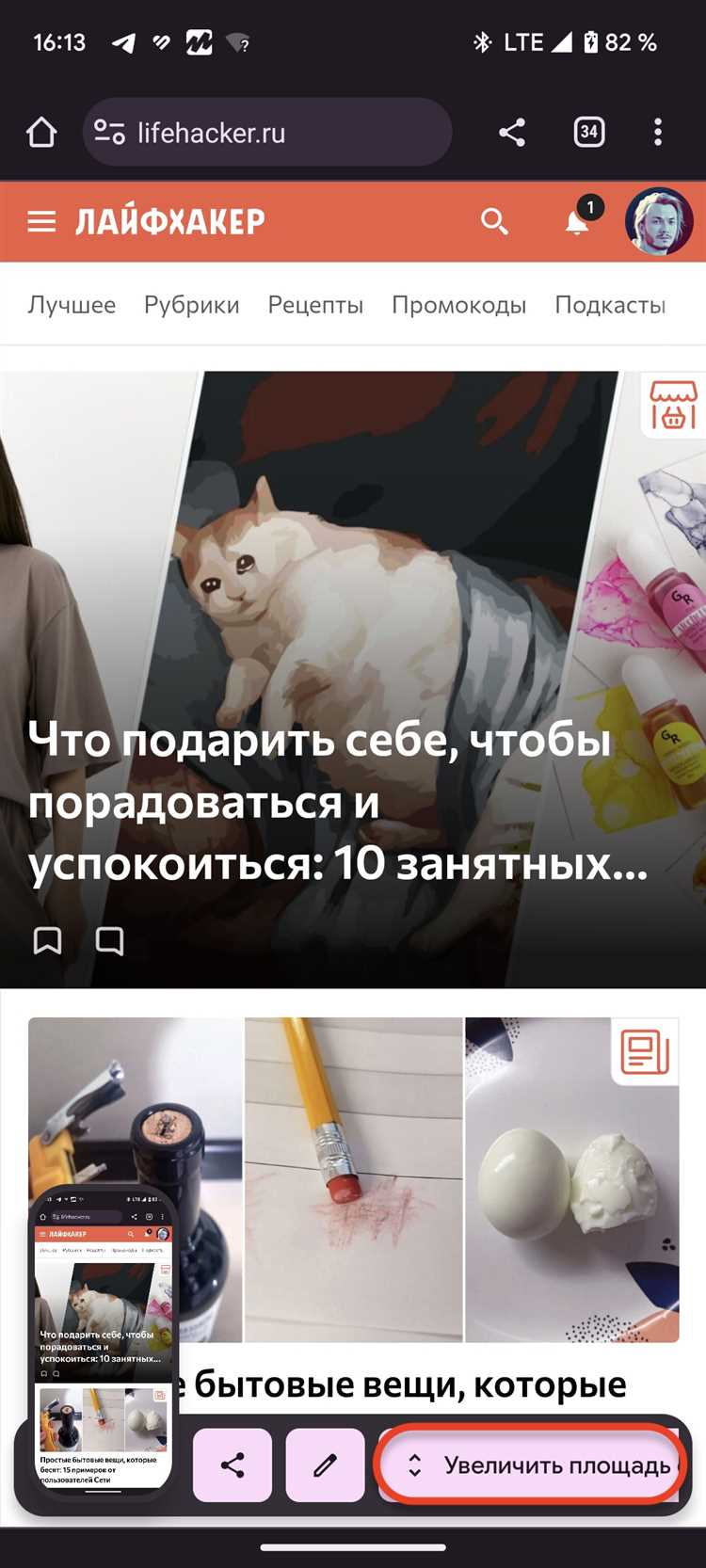Open comments on Что подарить себе article
706x1568 pixels.
coord(110,940)
